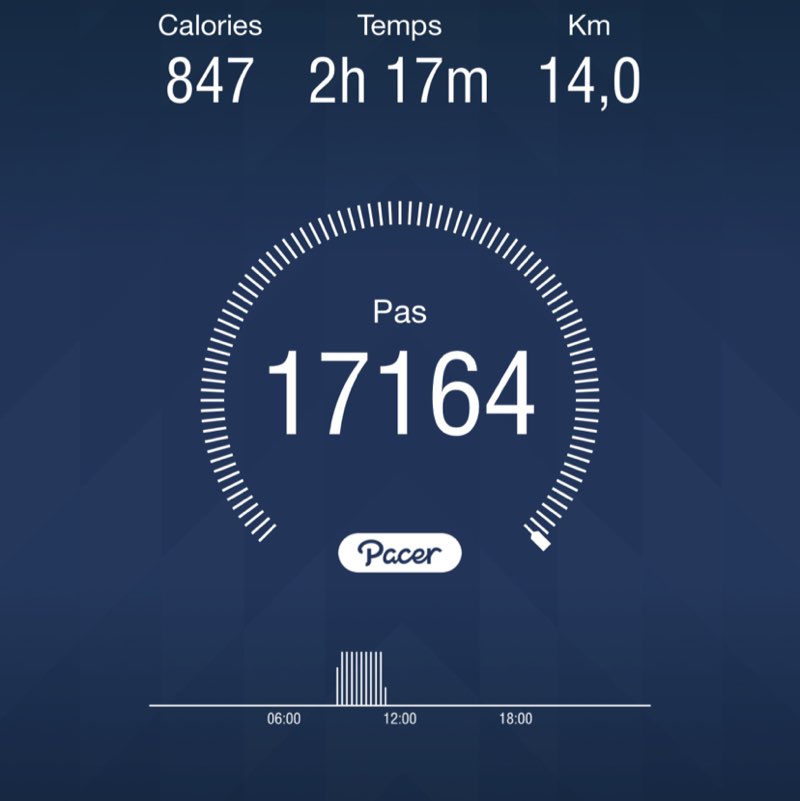Select the 12:00 timeline label
This screenshot has height=801, width=800.
[x=399, y=717]
